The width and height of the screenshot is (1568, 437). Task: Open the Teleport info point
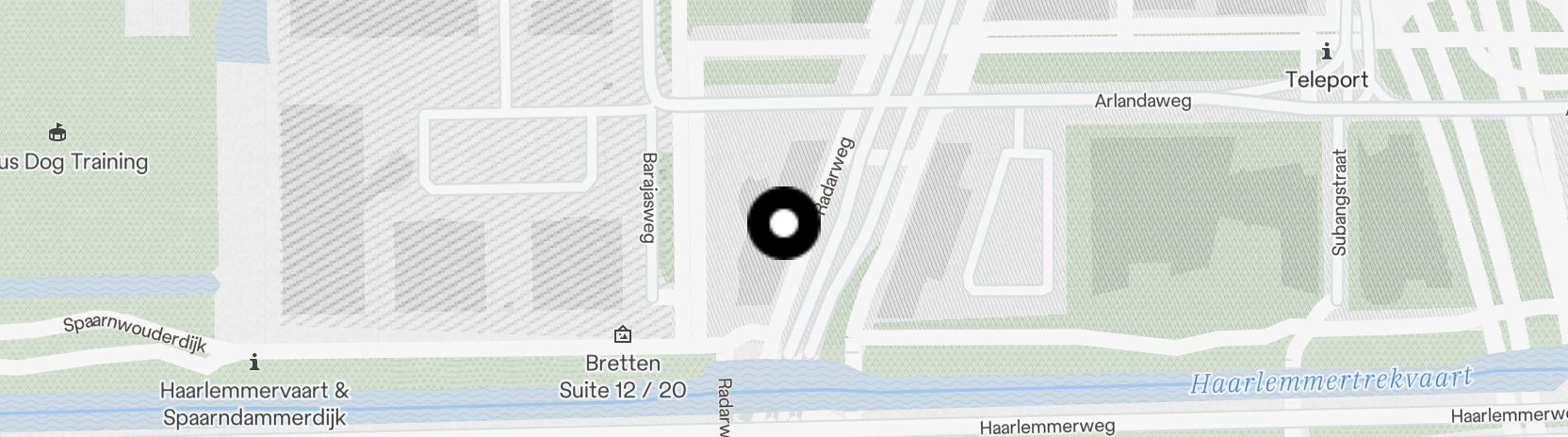pyautogui.click(x=1327, y=52)
